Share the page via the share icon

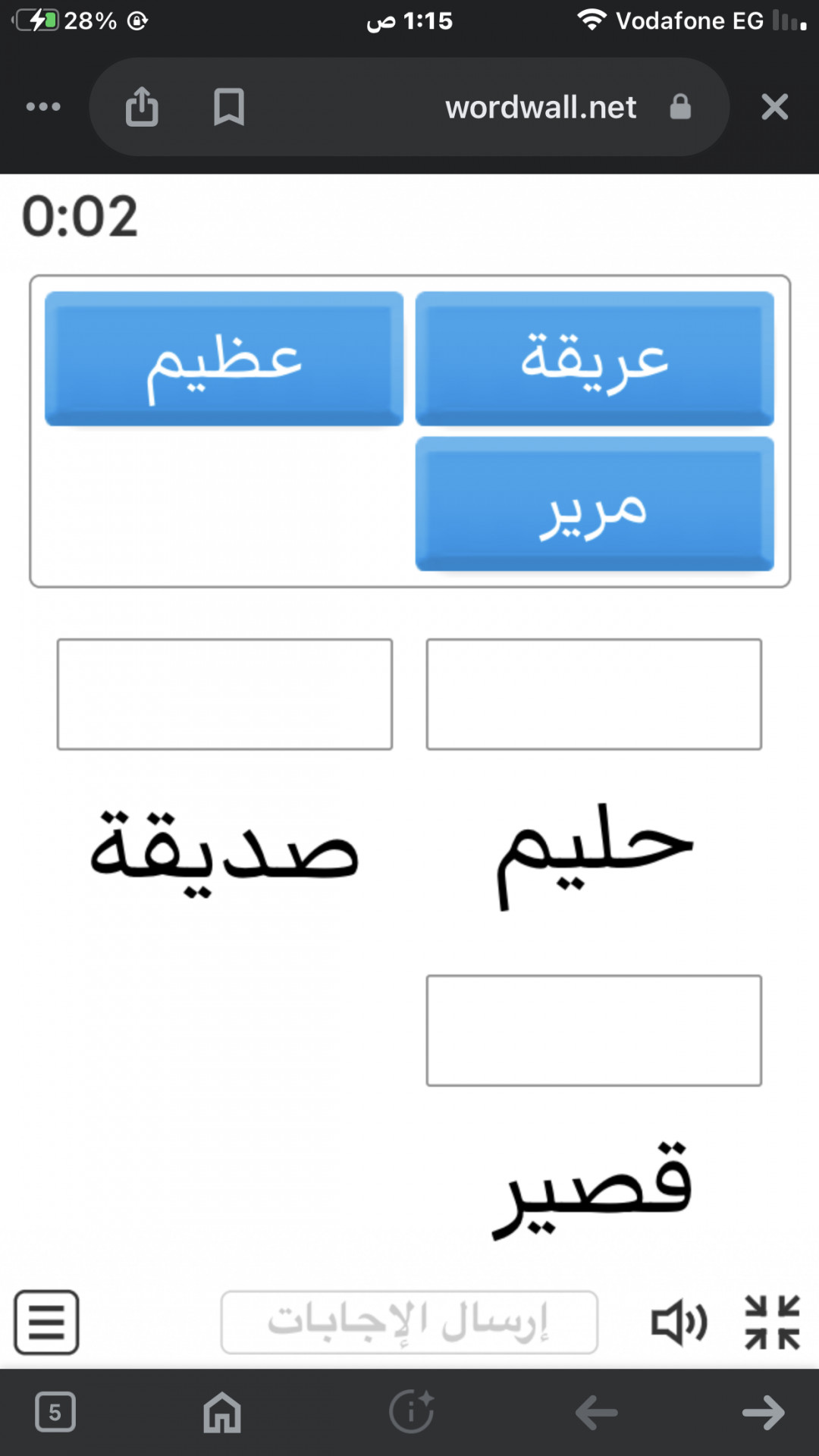coord(142,106)
